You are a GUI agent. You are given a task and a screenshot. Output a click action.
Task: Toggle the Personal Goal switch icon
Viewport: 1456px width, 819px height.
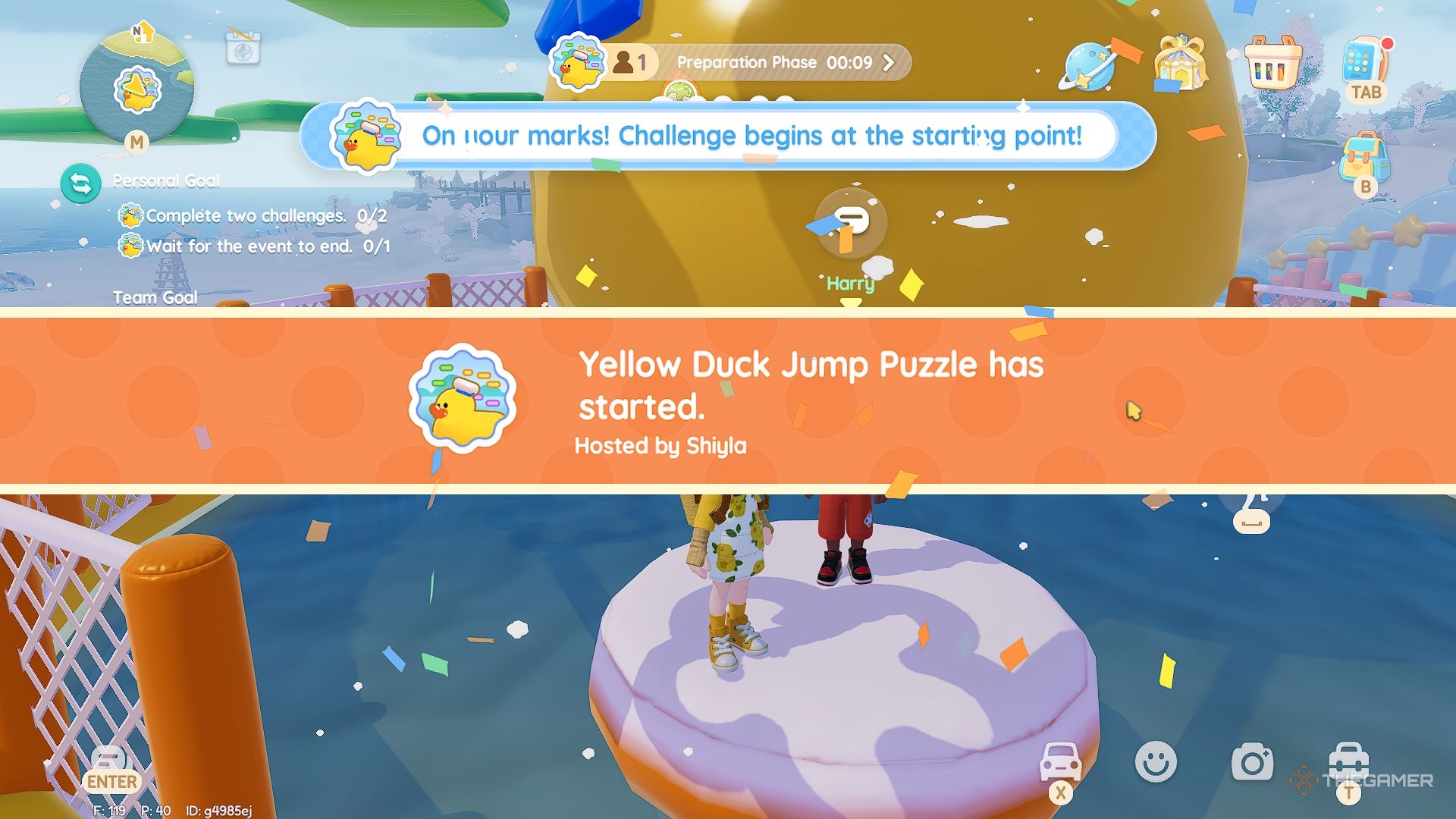[x=81, y=184]
